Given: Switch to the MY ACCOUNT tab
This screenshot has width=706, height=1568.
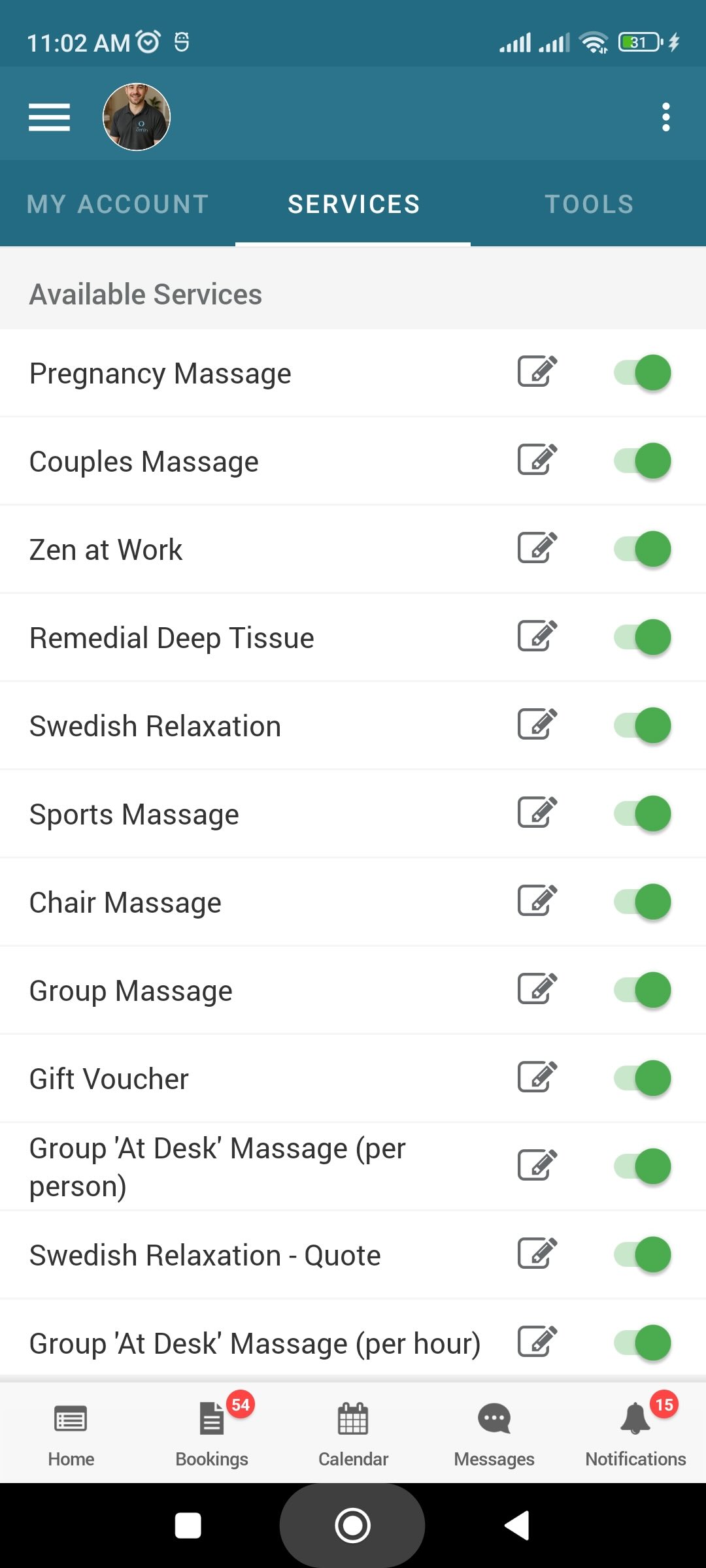Looking at the screenshot, I should click(117, 204).
